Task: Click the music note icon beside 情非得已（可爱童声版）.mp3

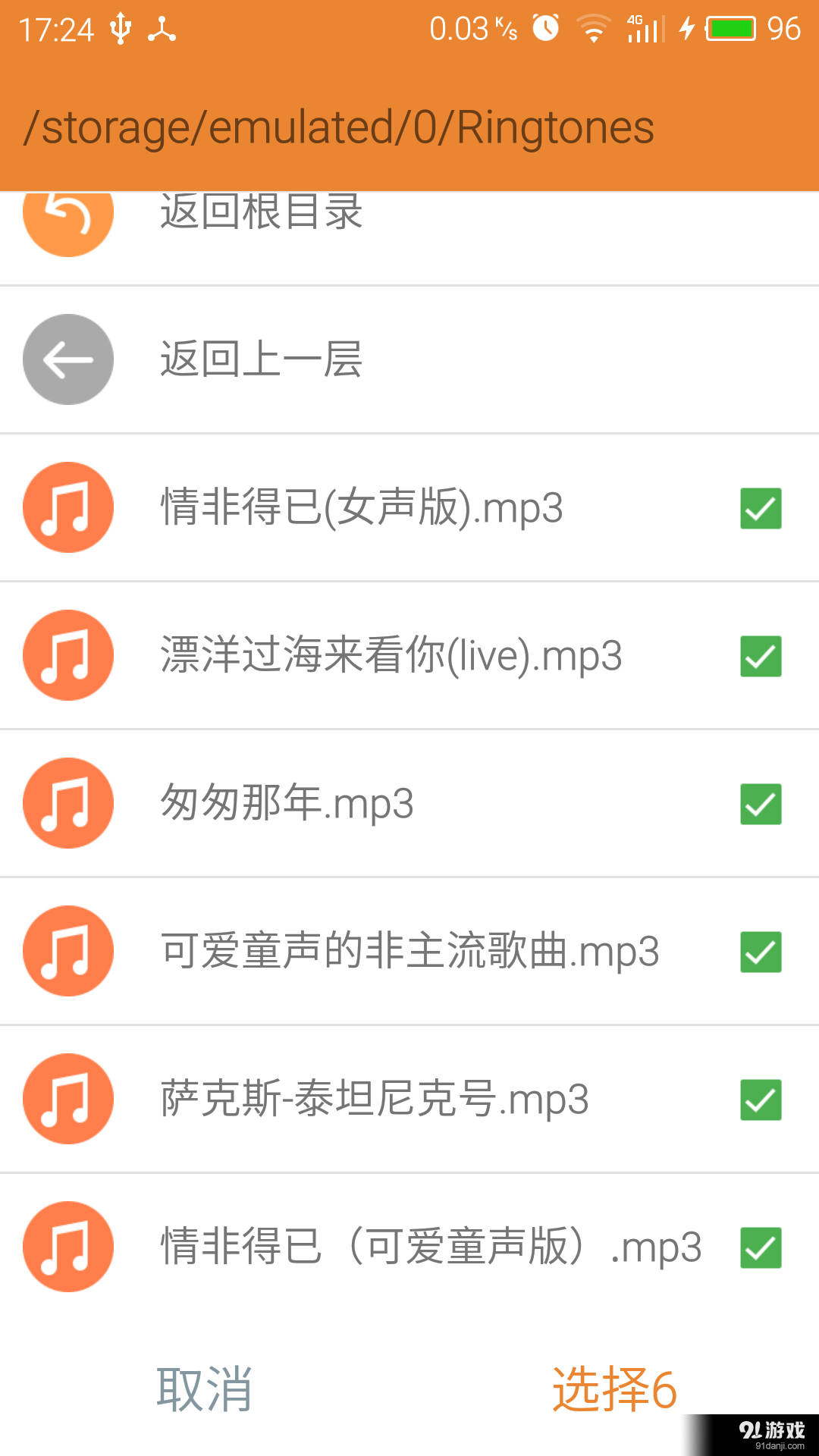Action: 67,1246
